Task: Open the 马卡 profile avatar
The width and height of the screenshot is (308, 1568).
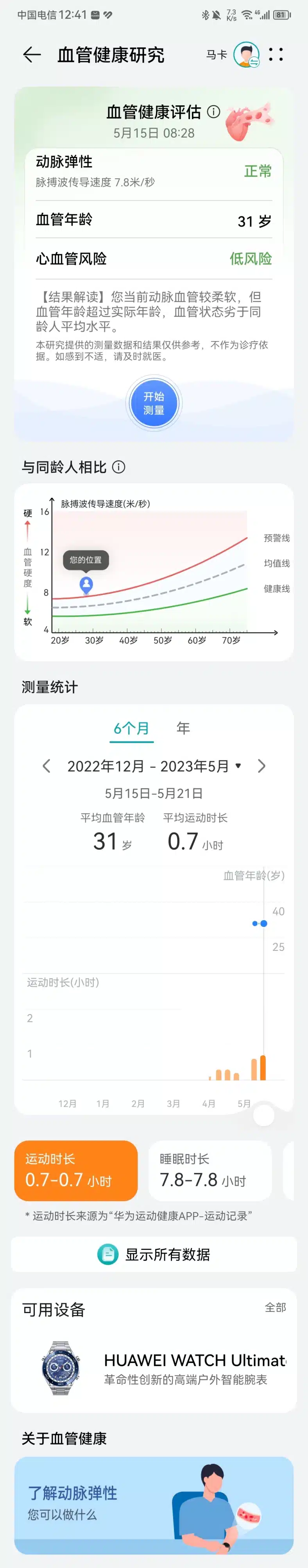Action: (246, 55)
